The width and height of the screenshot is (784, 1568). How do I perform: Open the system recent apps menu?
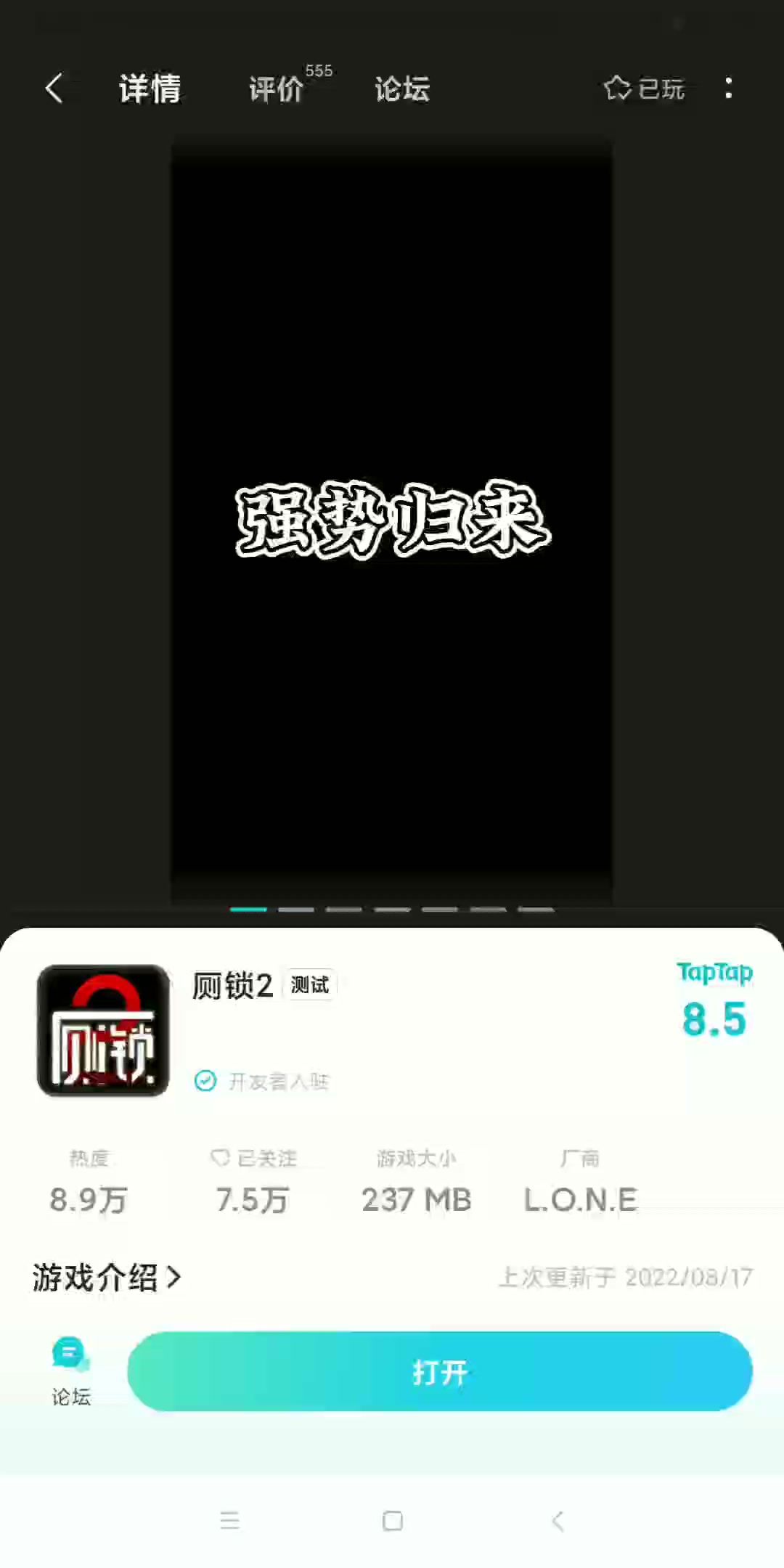pyautogui.click(x=229, y=1521)
